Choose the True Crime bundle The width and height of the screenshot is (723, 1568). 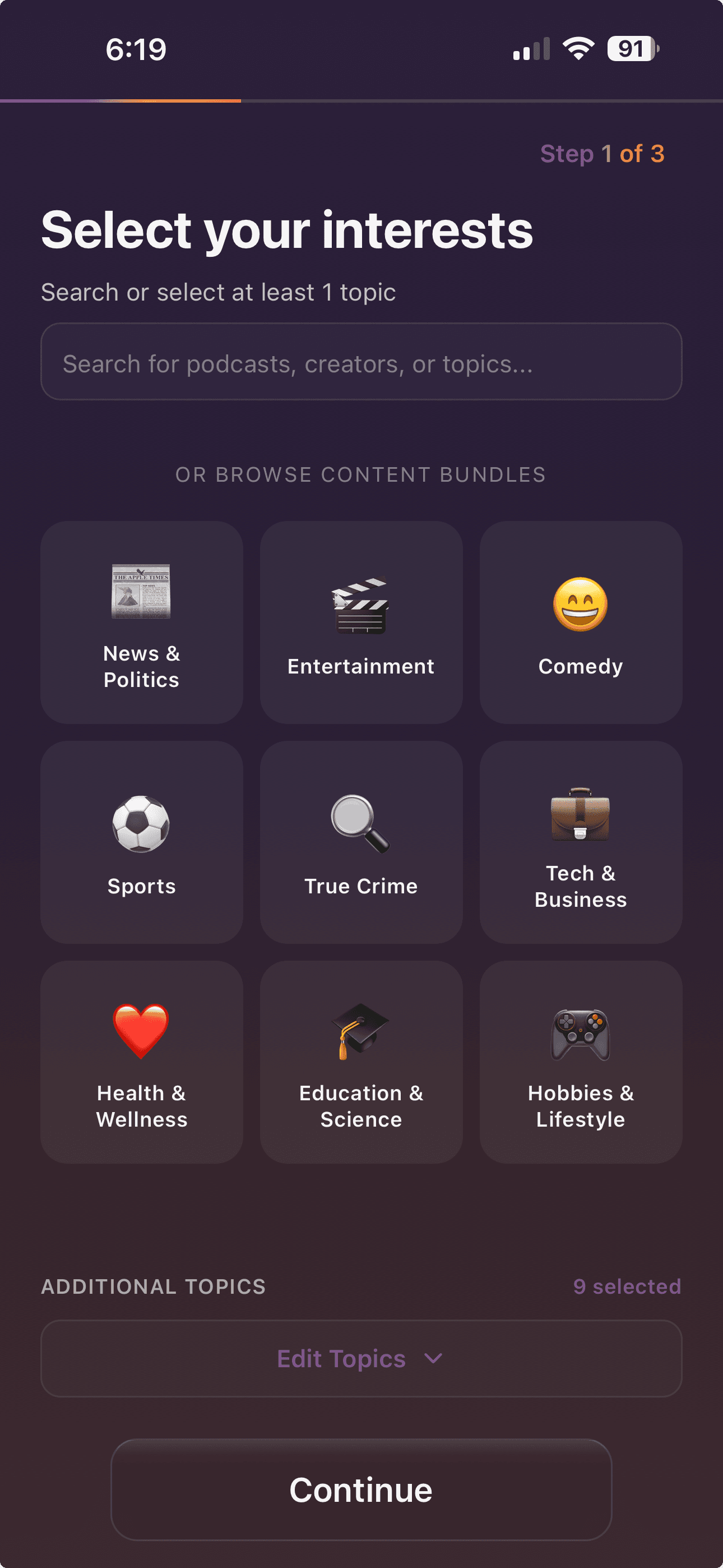coord(361,842)
